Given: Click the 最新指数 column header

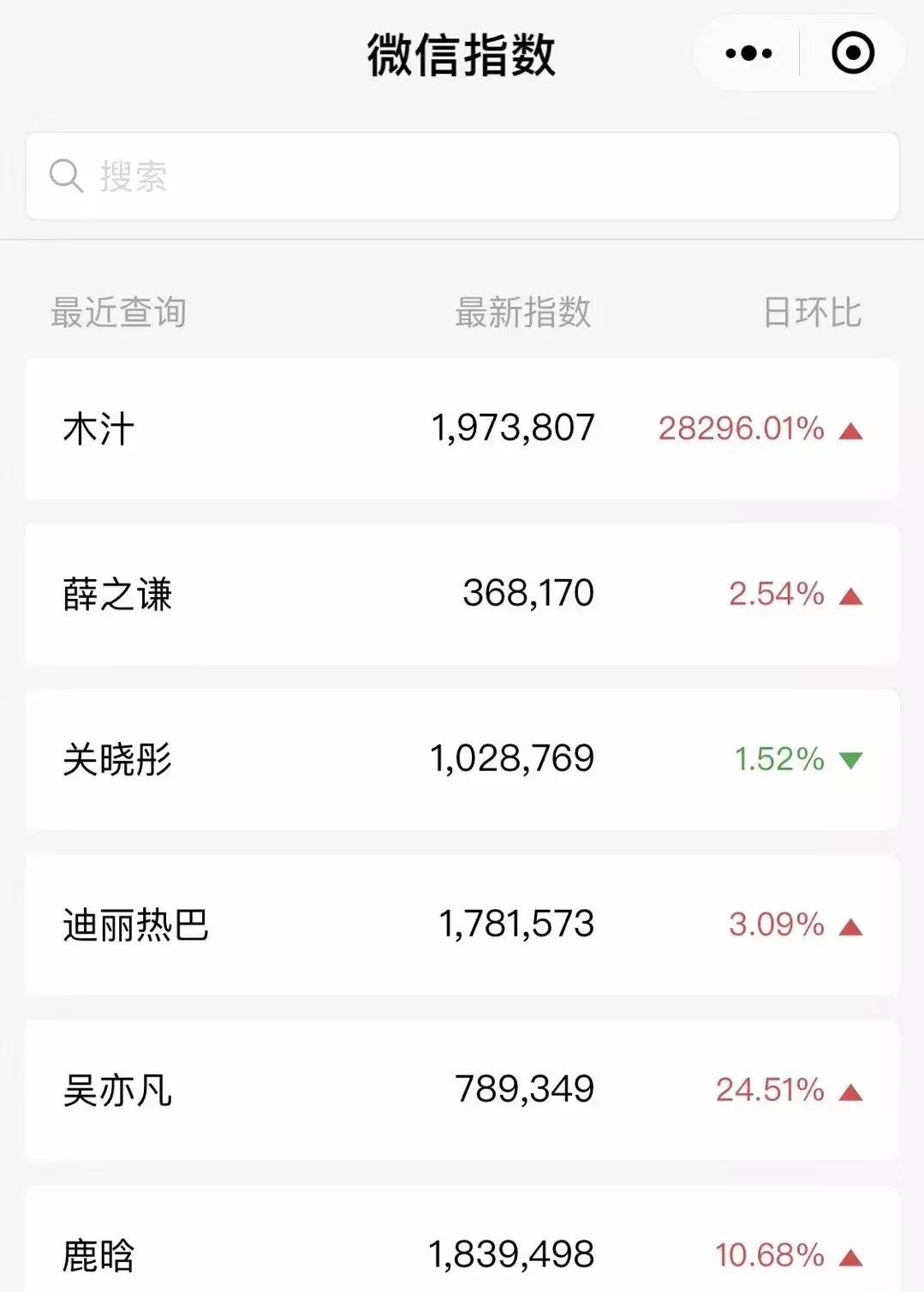Looking at the screenshot, I should point(524,314).
